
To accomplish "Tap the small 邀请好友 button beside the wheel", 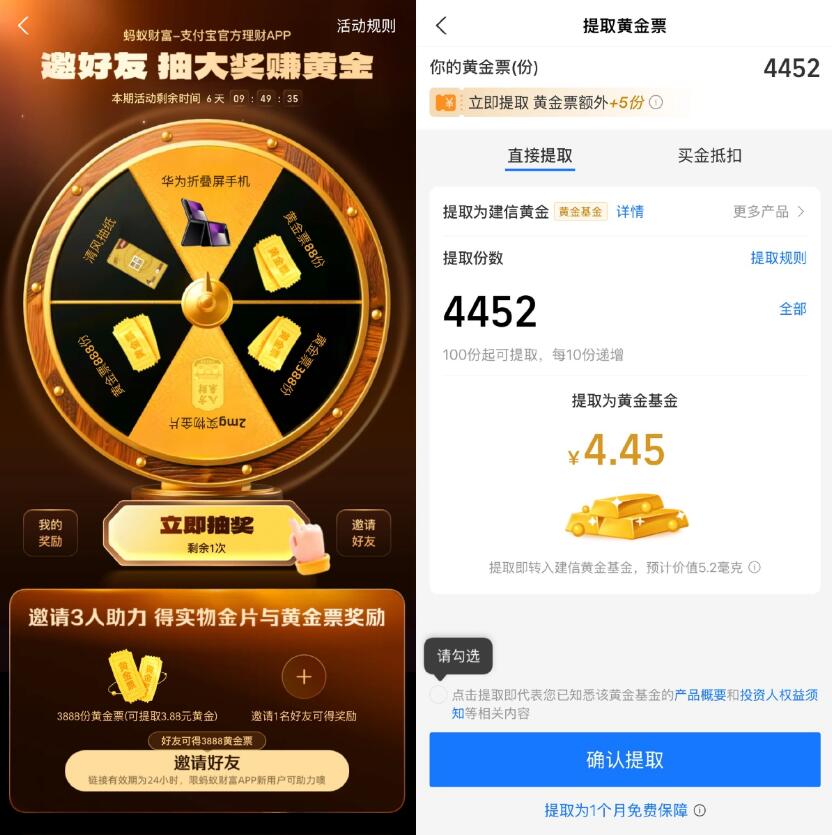I will click(363, 532).
